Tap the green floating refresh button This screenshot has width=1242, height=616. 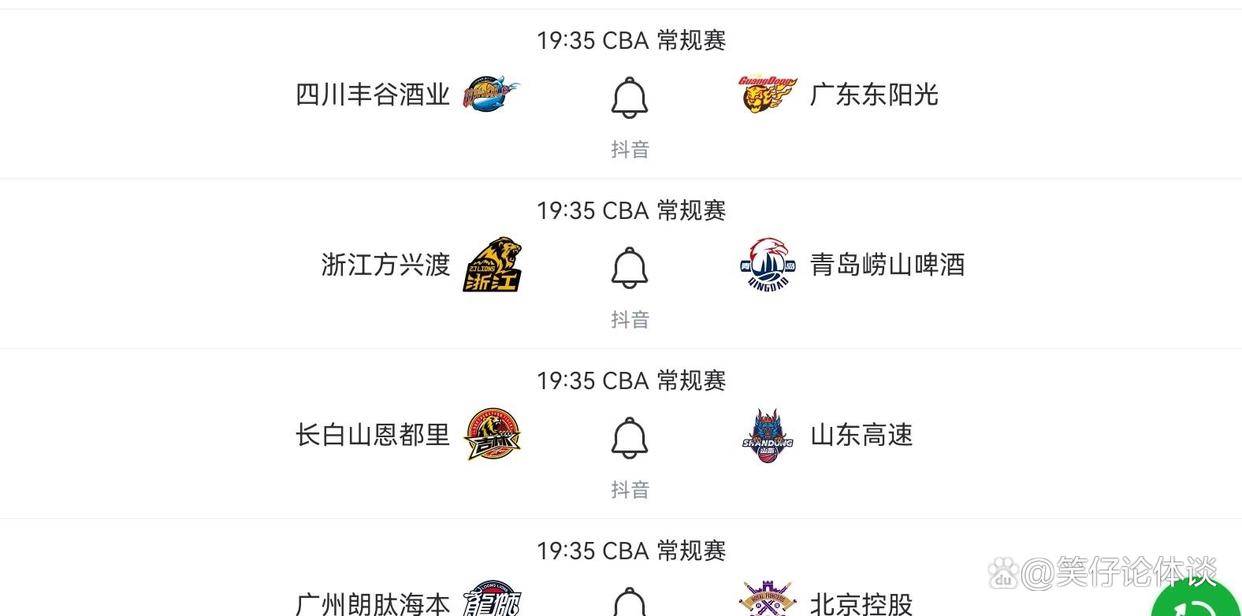point(1197,602)
